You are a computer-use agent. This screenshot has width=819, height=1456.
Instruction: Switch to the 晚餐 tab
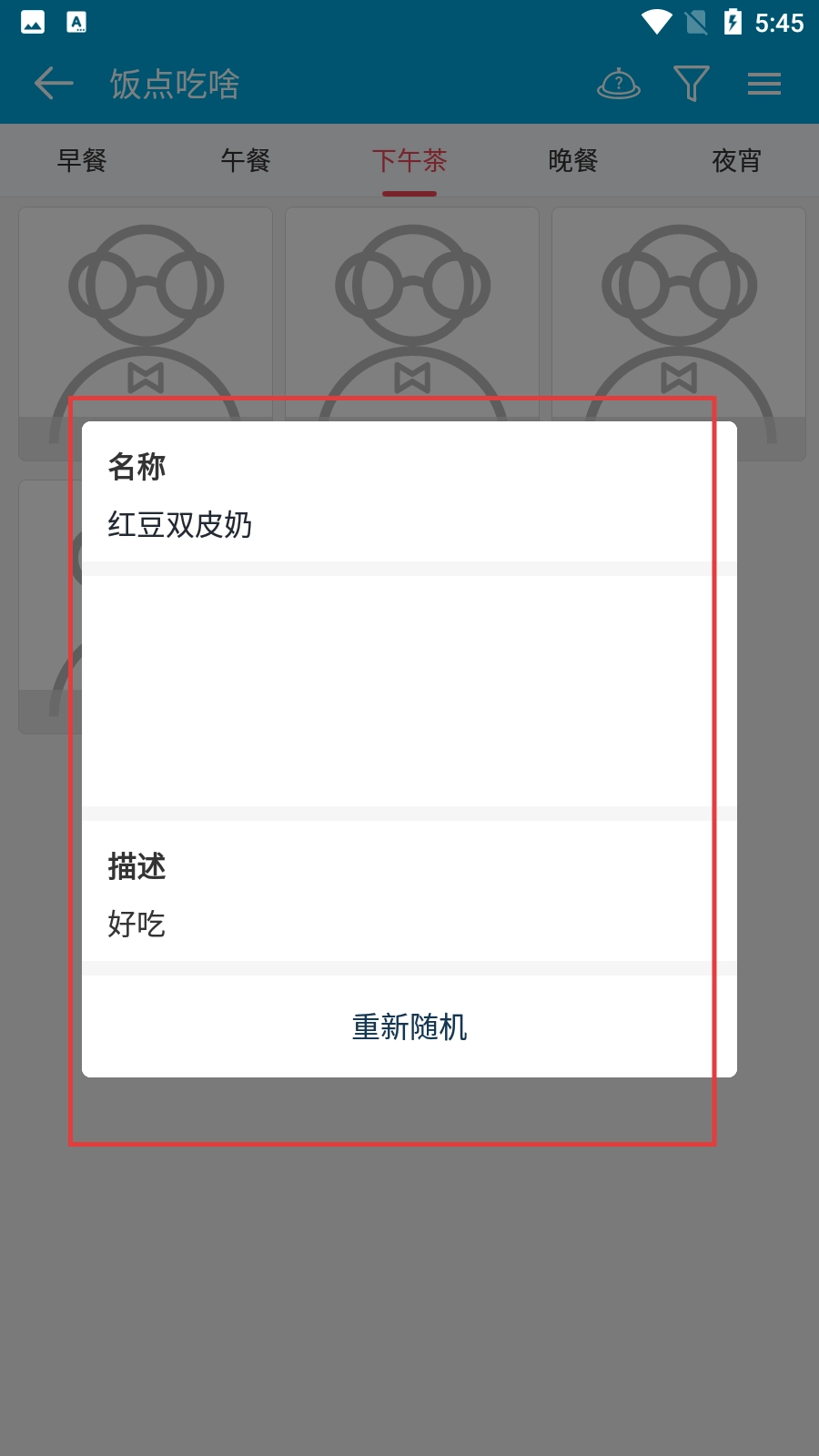tap(573, 161)
